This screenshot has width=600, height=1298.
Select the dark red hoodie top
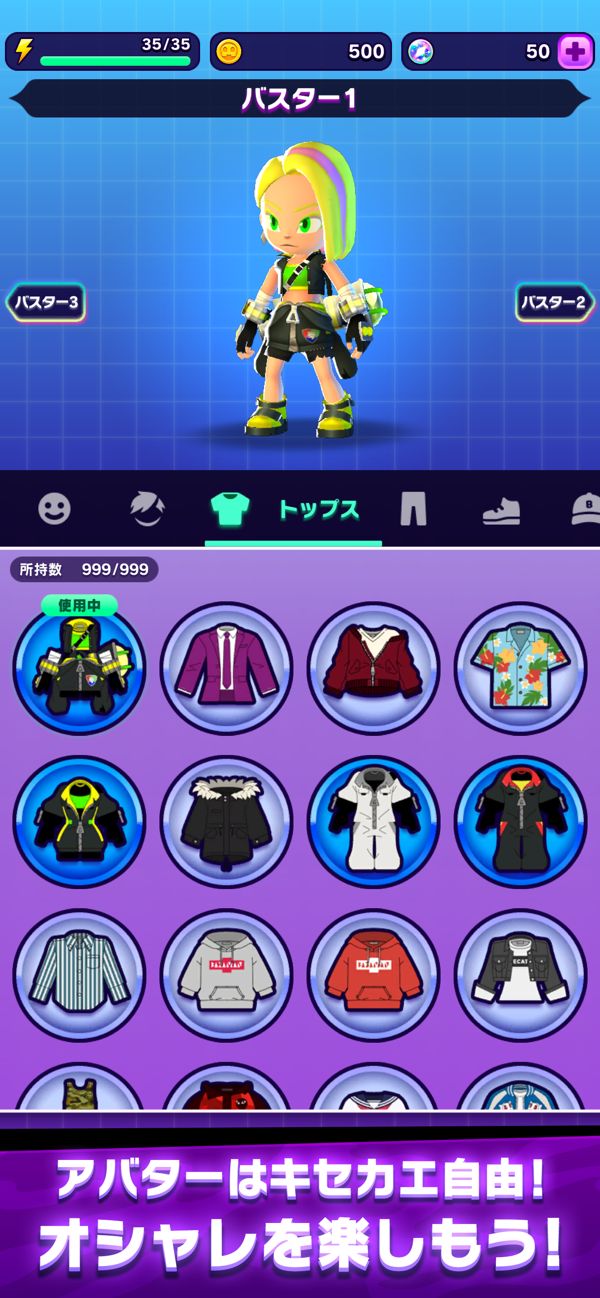point(373,667)
